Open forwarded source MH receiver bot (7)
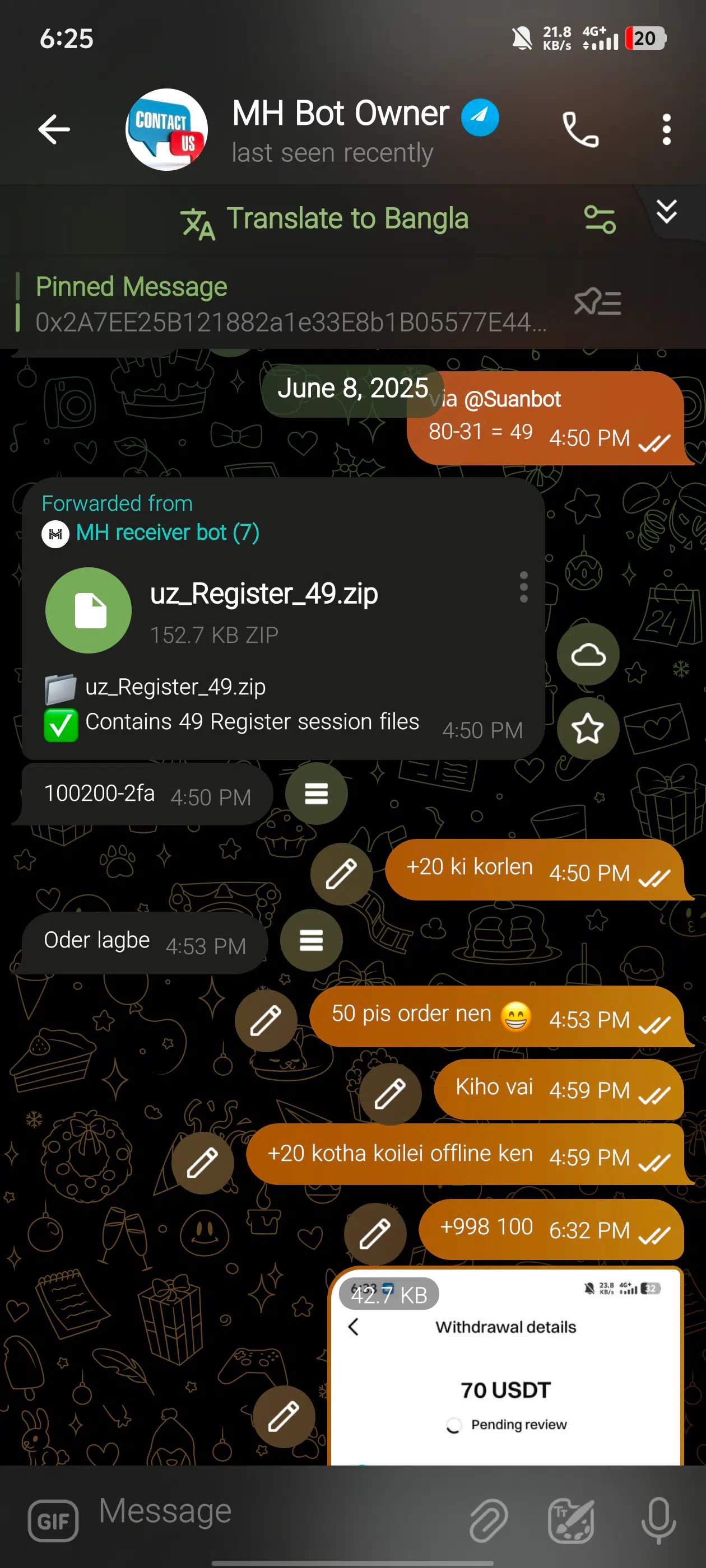The width and height of the screenshot is (706, 1568). [168, 533]
